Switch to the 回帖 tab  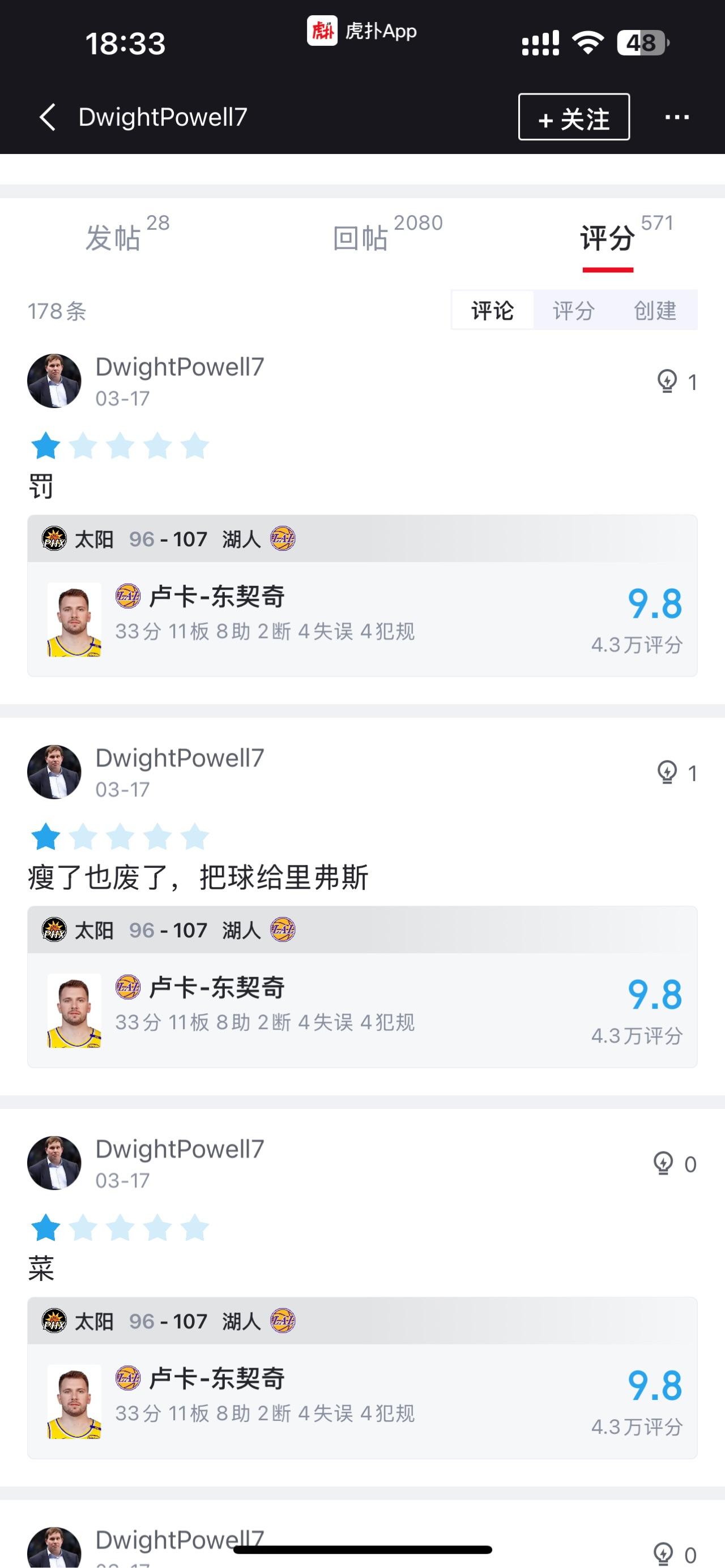click(x=361, y=237)
